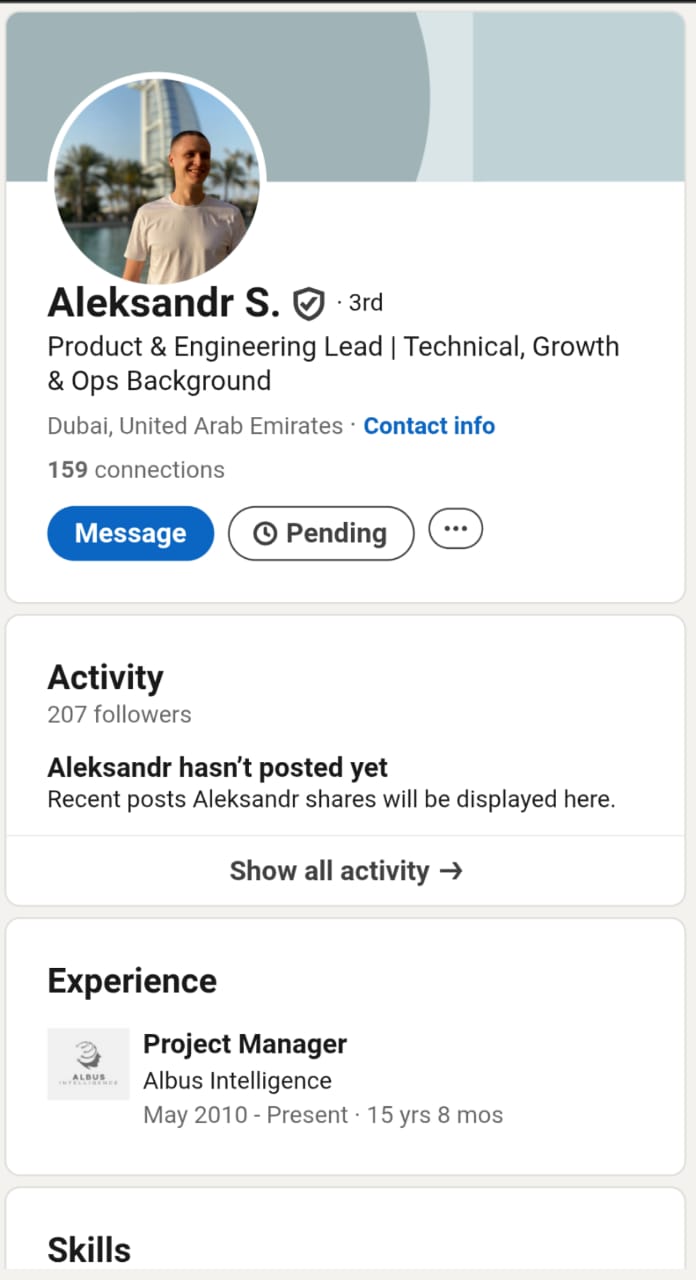Open the Project Manager experience entry
The height and width of the screenshot is (1280, 696).
click(245, 1044)
